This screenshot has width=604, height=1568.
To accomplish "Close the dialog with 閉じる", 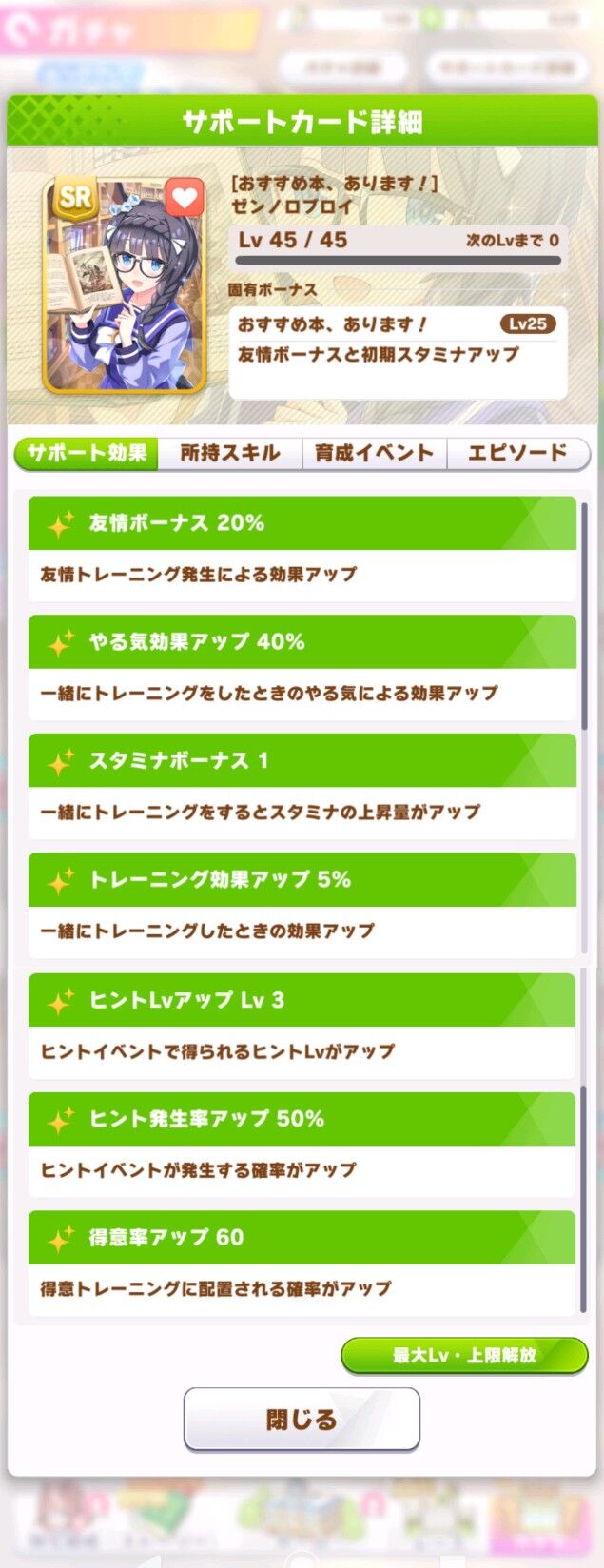I will tap(302, 1419).
